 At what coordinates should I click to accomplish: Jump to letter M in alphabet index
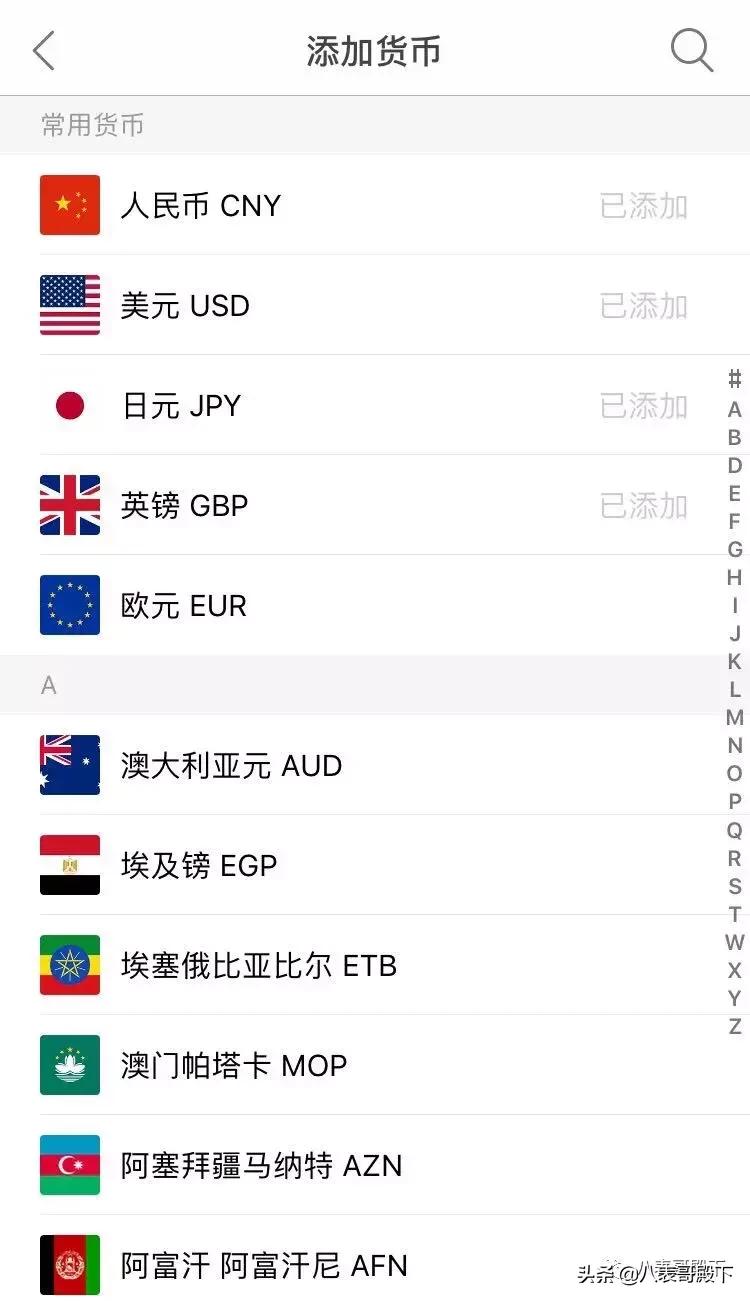[x=733, y=717]
